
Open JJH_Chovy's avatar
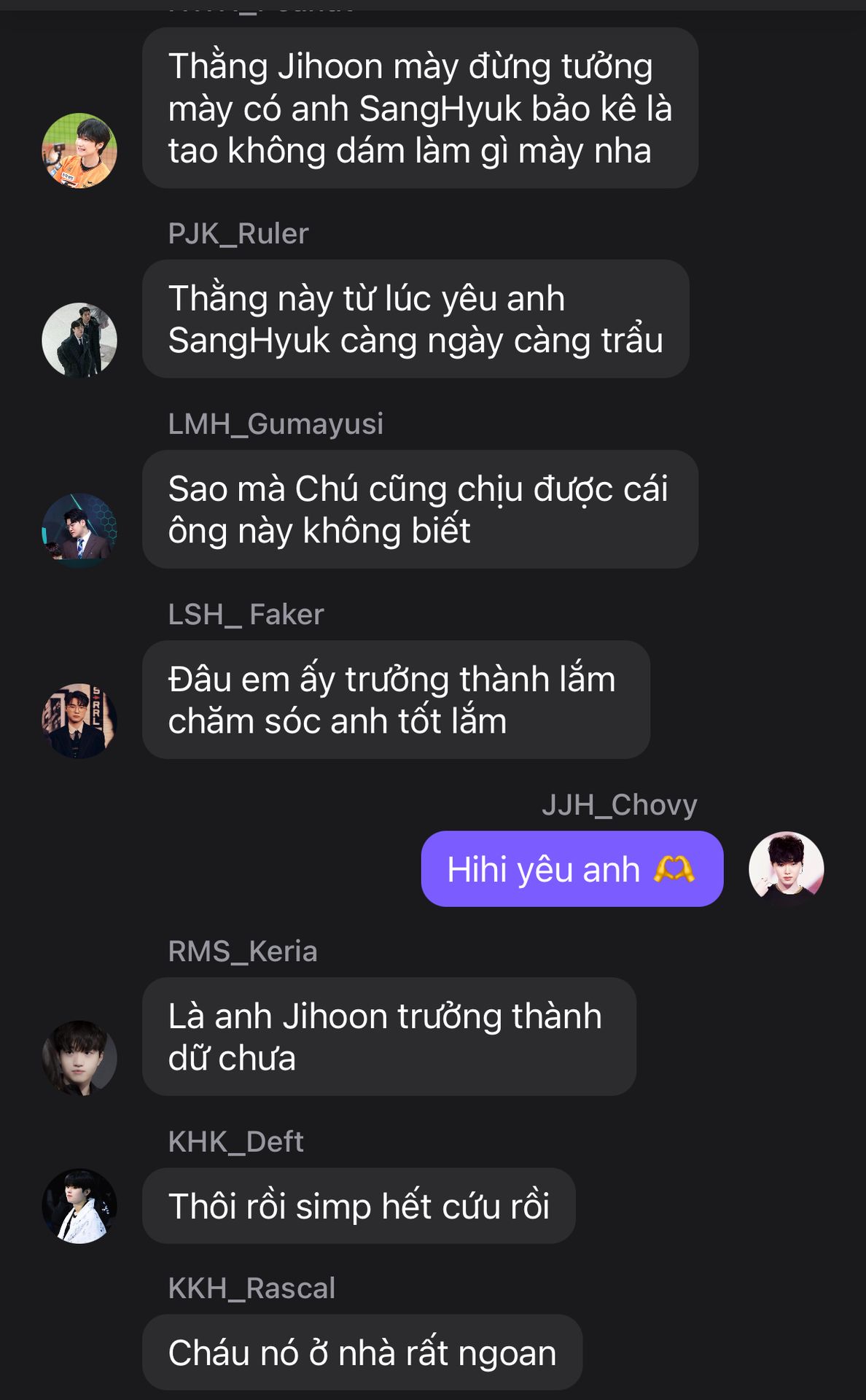tap(787, 869)
